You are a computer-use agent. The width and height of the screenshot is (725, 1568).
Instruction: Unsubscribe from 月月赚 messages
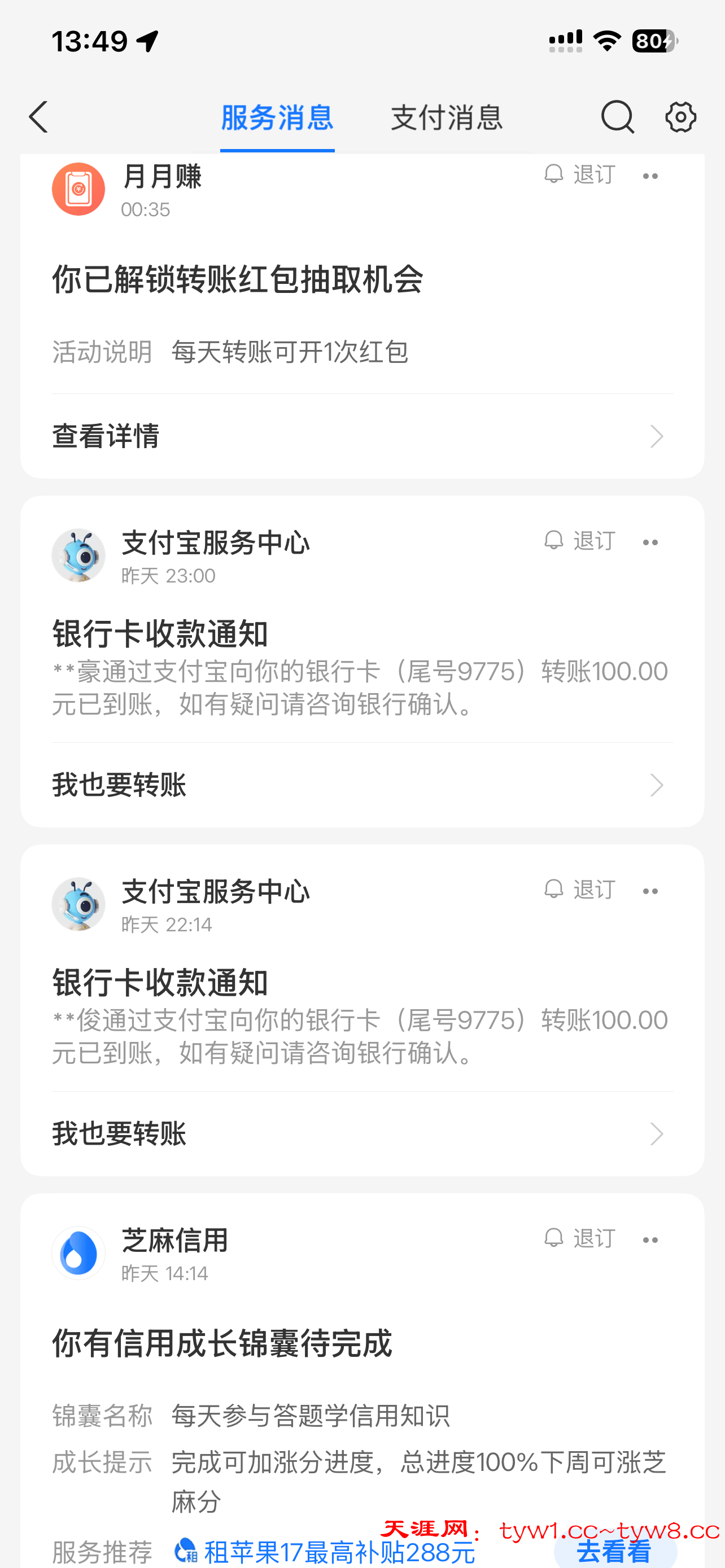tap(580, 176)
